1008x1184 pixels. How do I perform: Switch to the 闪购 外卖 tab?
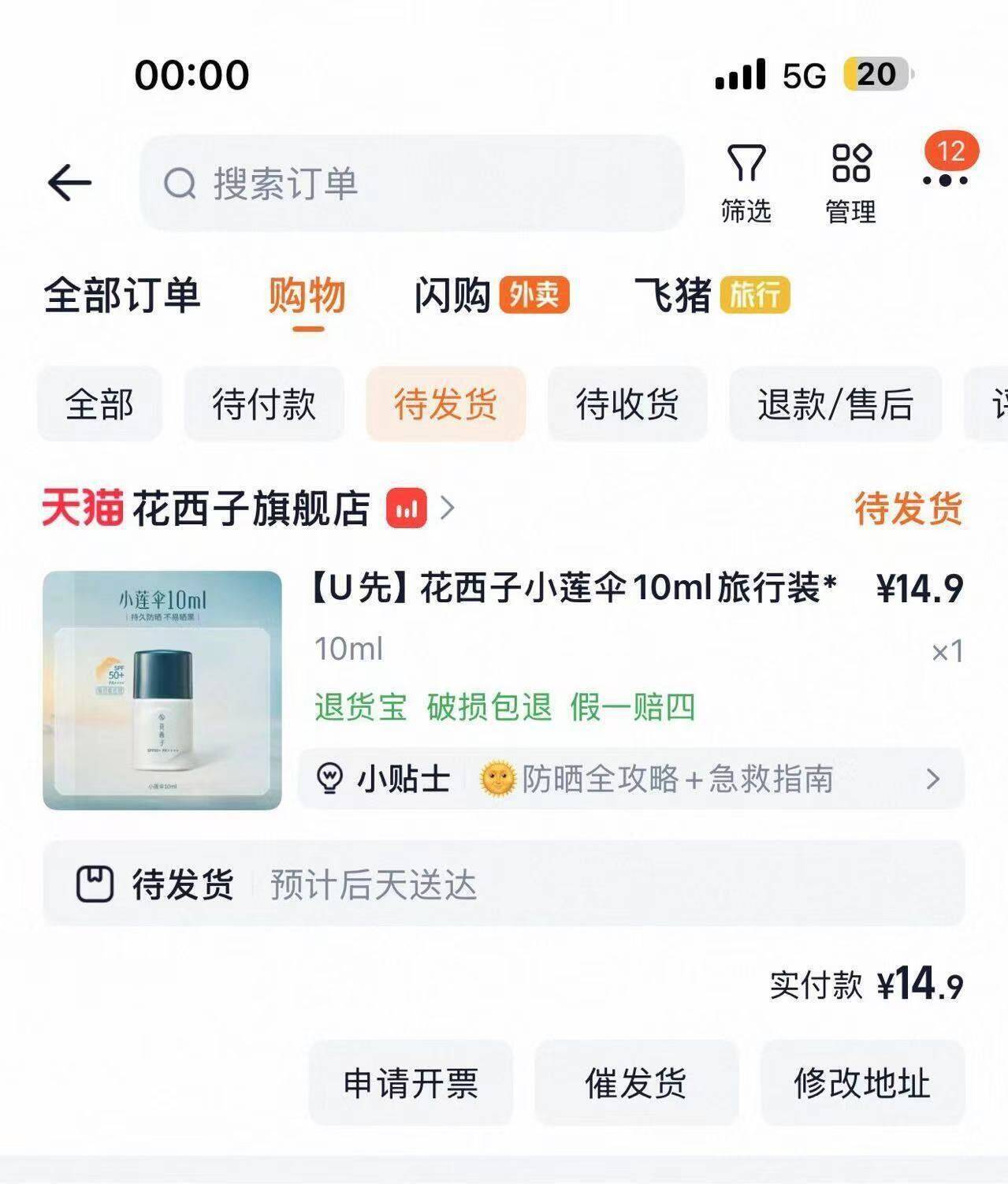click(490, 296)
